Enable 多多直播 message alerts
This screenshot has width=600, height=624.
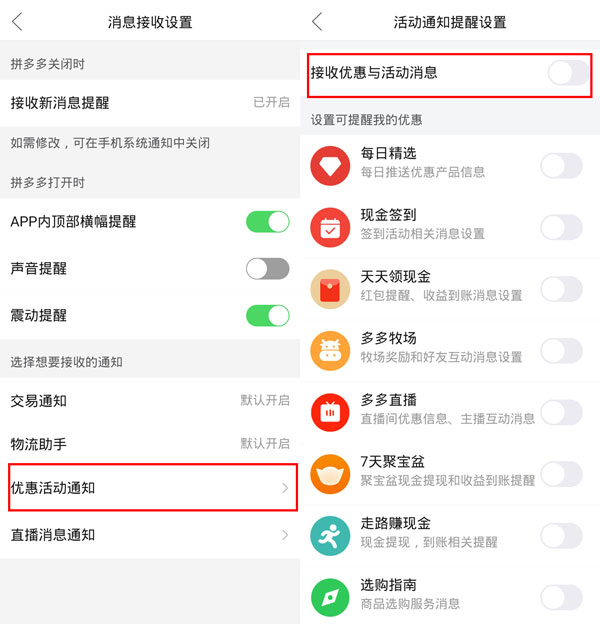(x=561, y=411)
